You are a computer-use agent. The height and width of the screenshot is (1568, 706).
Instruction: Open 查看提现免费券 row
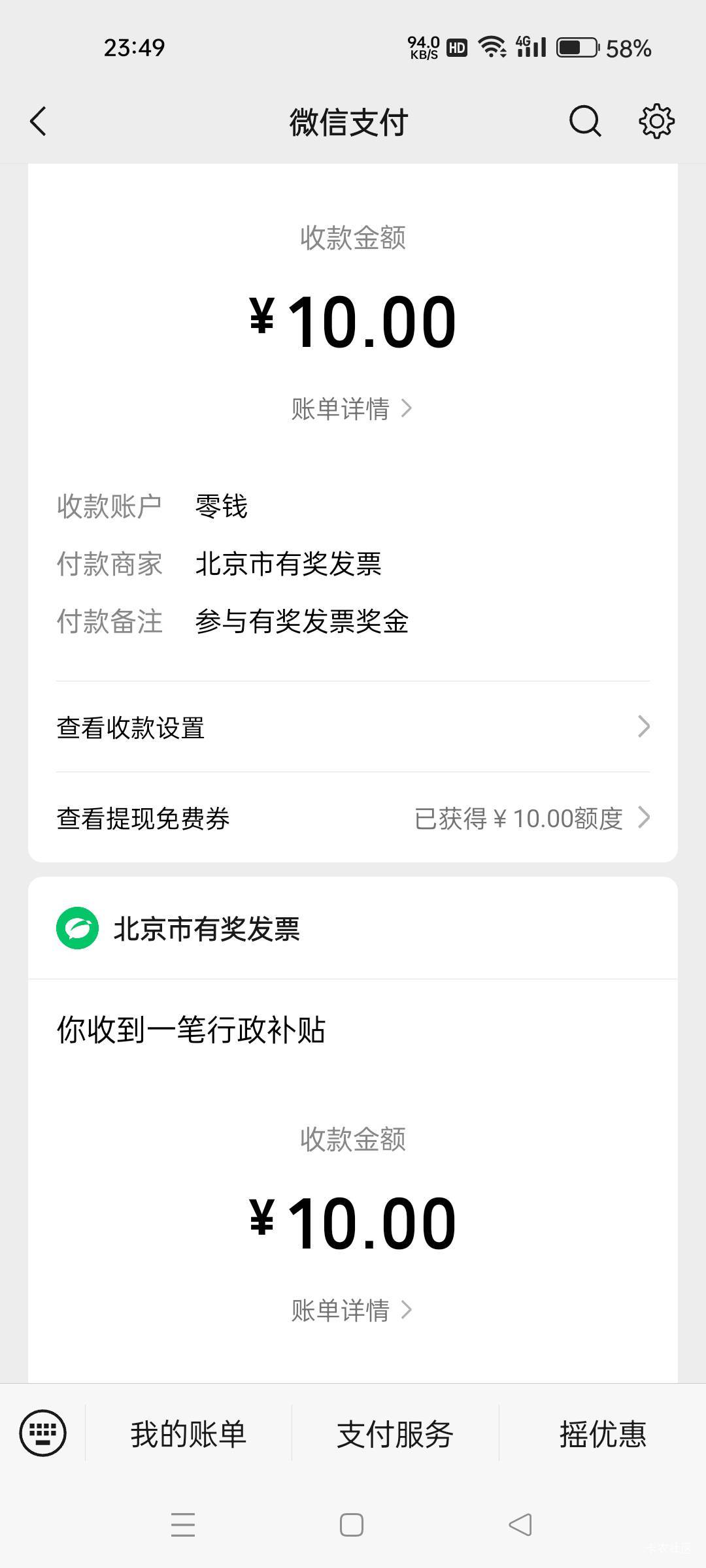point(353,818)
